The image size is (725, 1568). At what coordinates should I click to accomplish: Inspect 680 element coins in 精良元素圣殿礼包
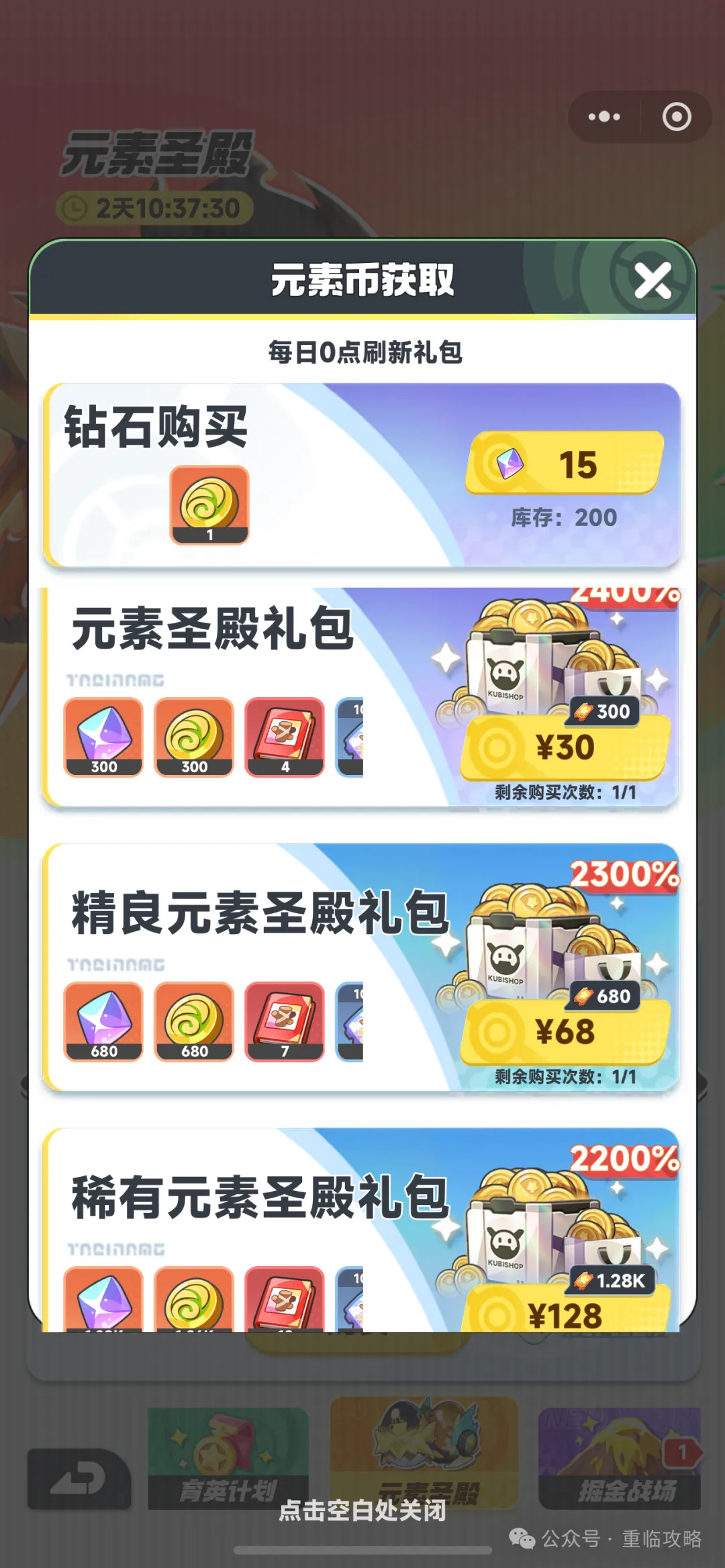coord(194,1021)
